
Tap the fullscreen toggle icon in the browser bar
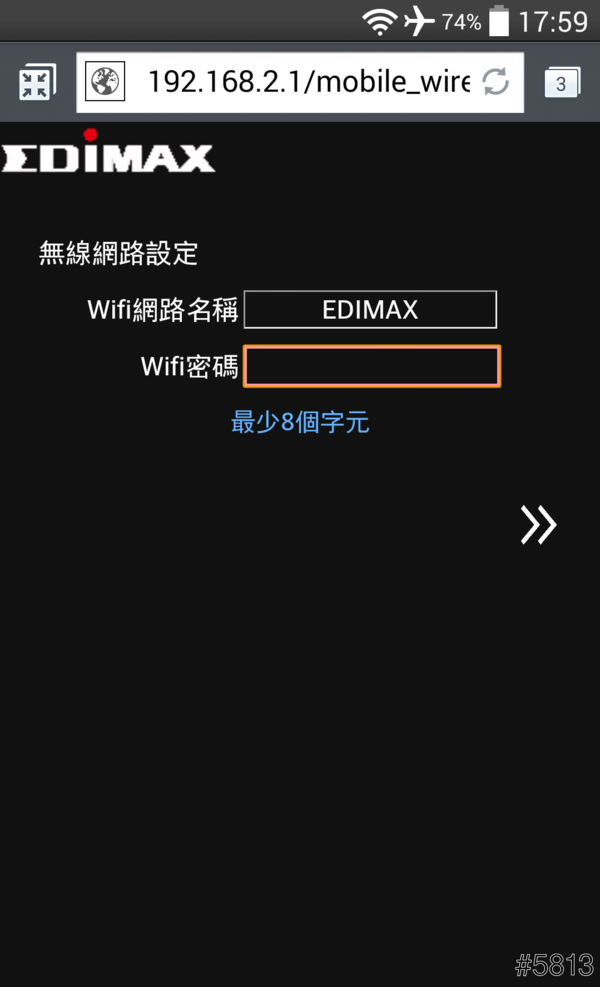(x=37, y=82)
